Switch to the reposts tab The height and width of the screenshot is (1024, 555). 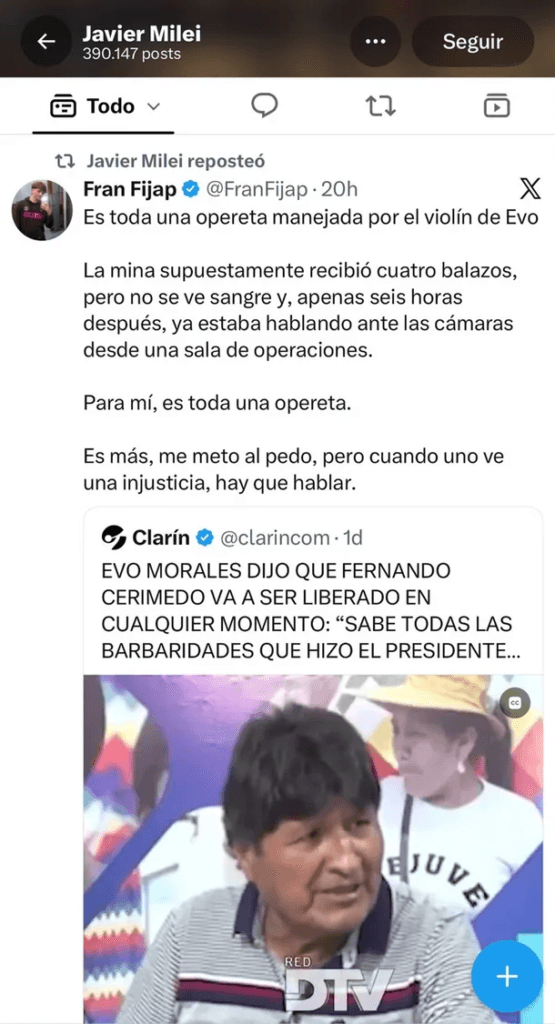click(381, 106)
